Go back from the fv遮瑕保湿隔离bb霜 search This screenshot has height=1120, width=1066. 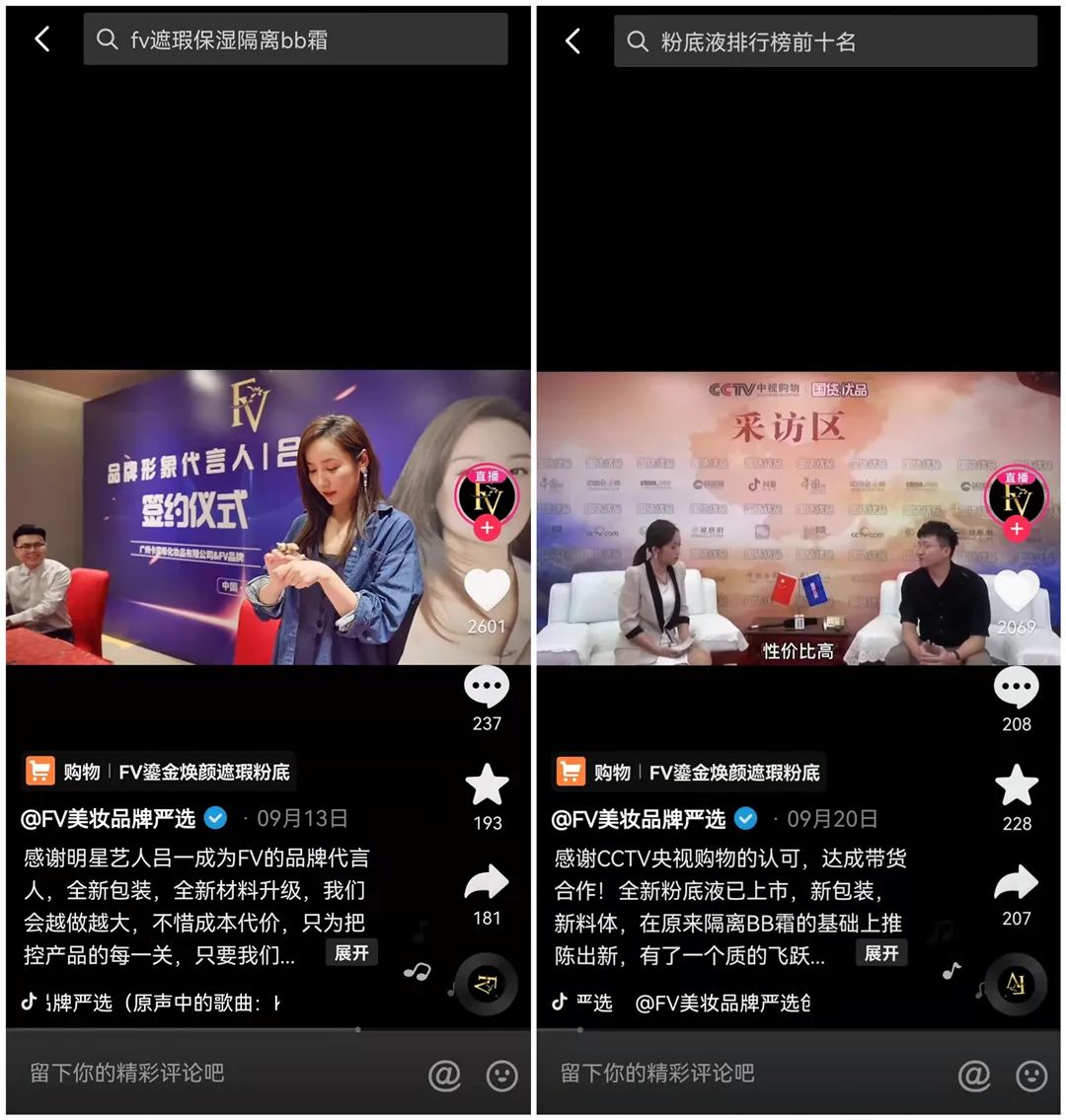coord(41,39)
